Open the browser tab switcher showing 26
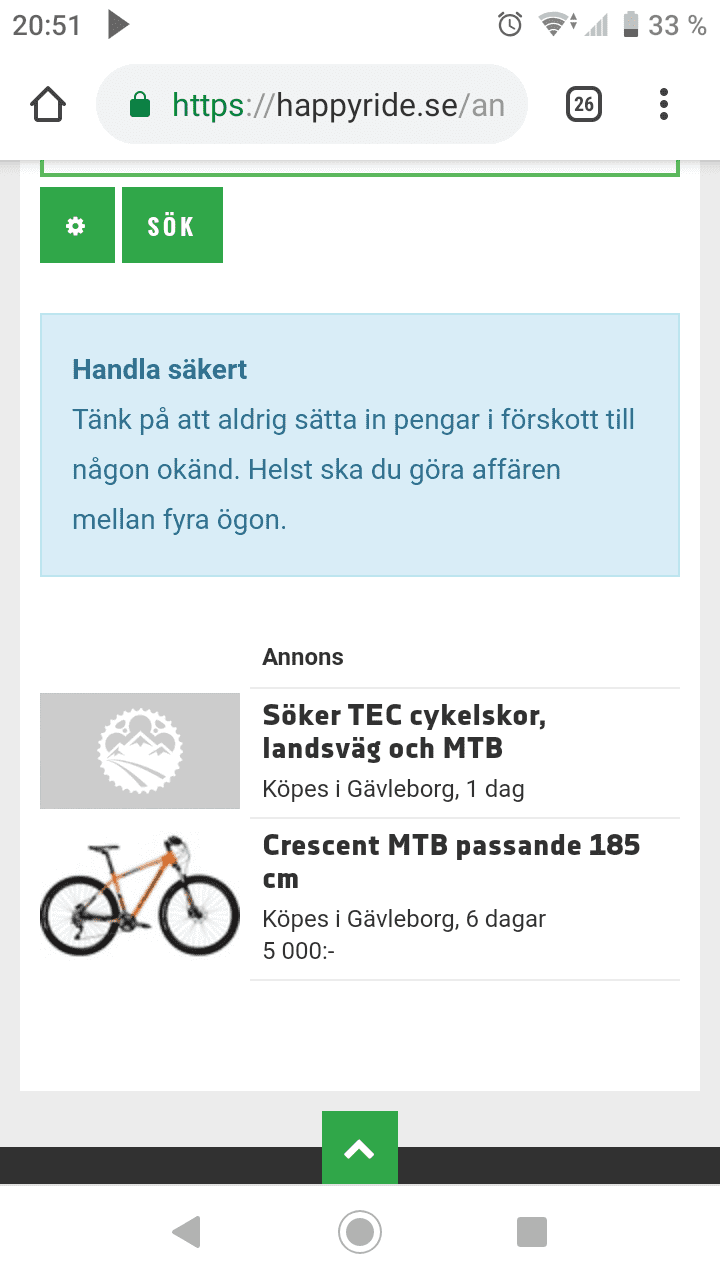The image size is (720, 1280). [584, 104]
